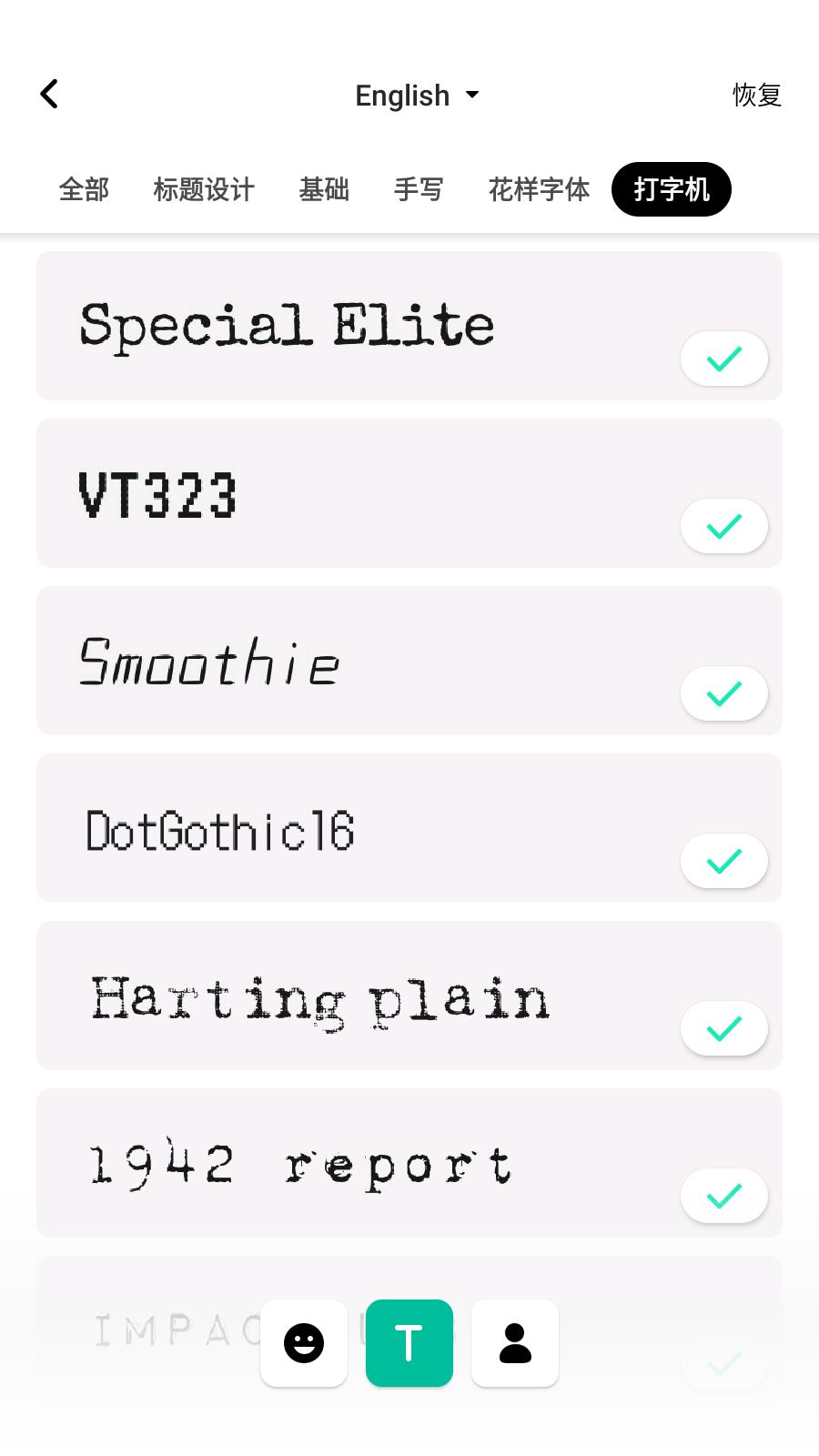Open the 手写 category tab

click(418, 189)
